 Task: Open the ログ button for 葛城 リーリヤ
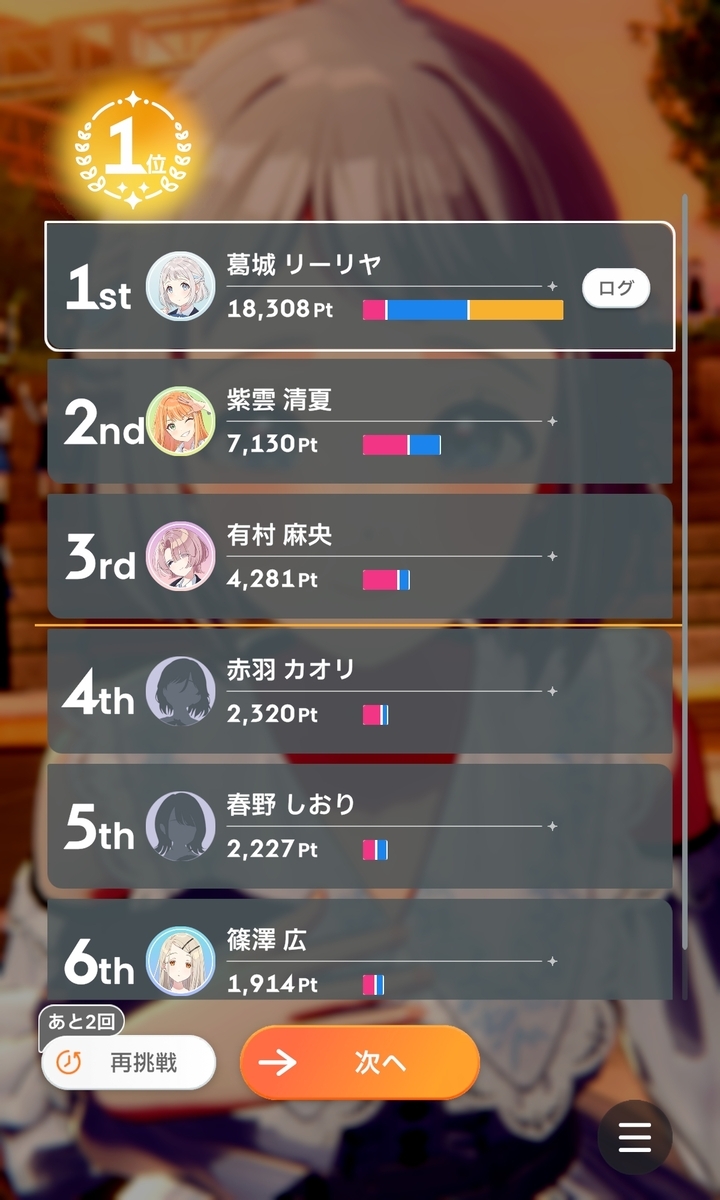pyautogui.click(x=616, y=289)
